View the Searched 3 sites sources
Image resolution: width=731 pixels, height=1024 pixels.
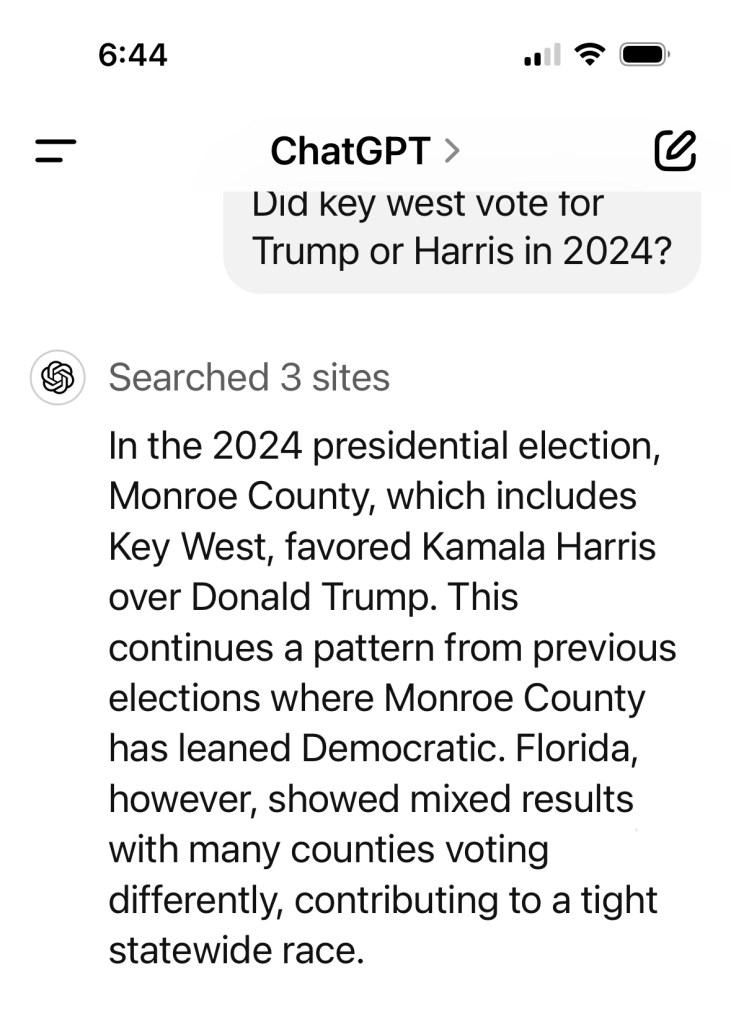pos(249,378)
